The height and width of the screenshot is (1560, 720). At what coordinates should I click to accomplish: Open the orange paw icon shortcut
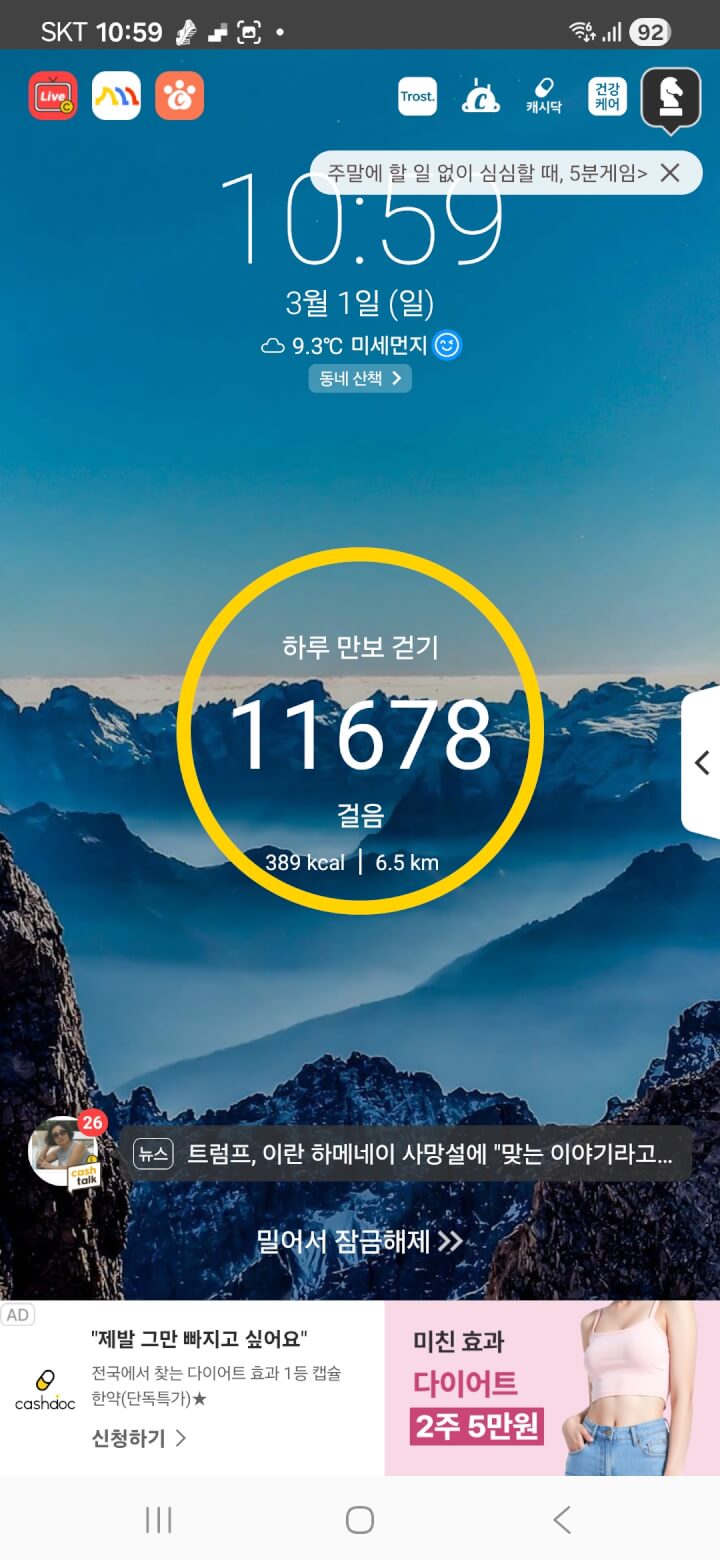click(x=180, y=96)
